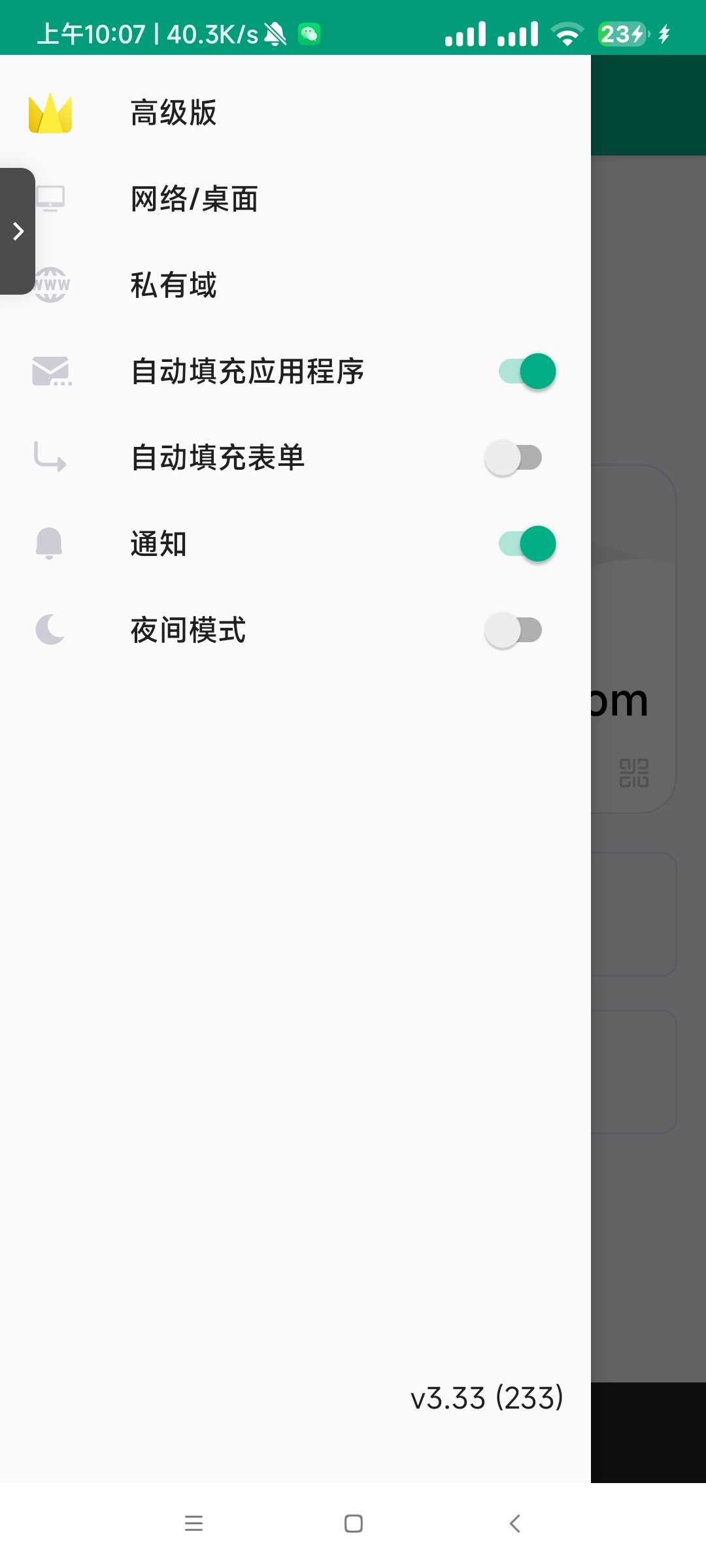The image size is (706, 1568).
Task: Expand the floating side panel arrow
Action: [x=18, y=231]
